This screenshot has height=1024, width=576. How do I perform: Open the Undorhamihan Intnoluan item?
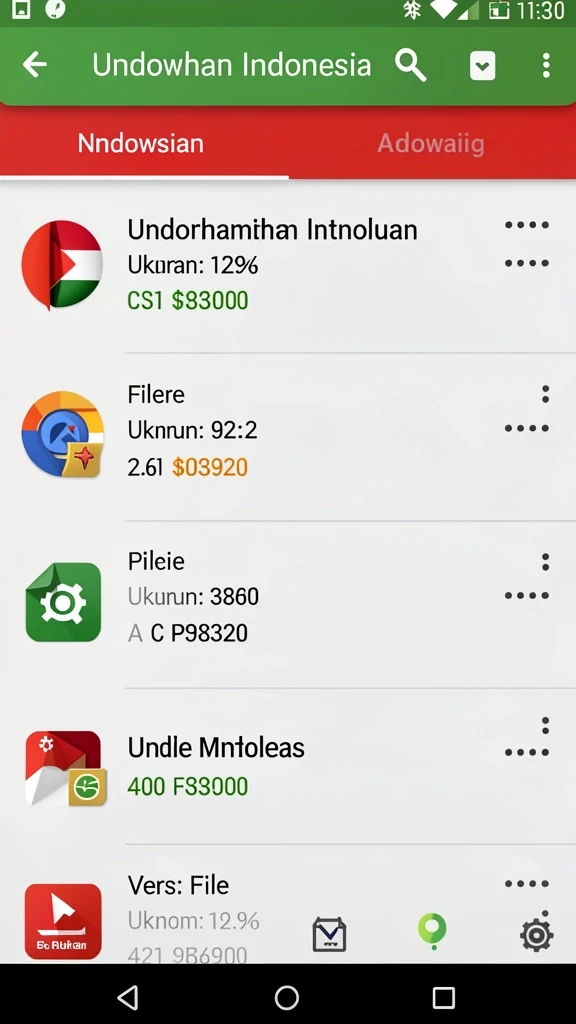(288, 266)
